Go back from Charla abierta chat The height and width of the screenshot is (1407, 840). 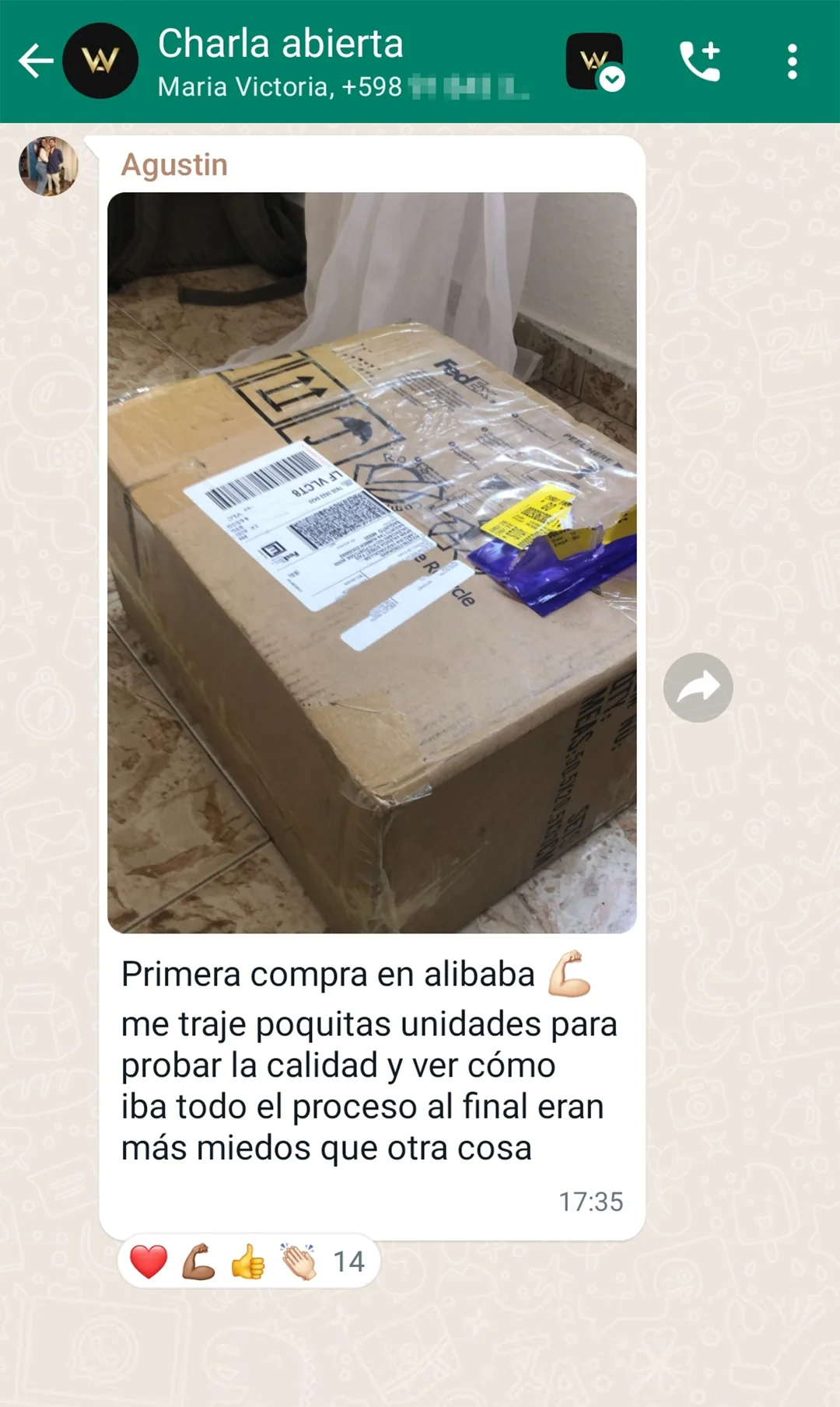tap(35, 61)
